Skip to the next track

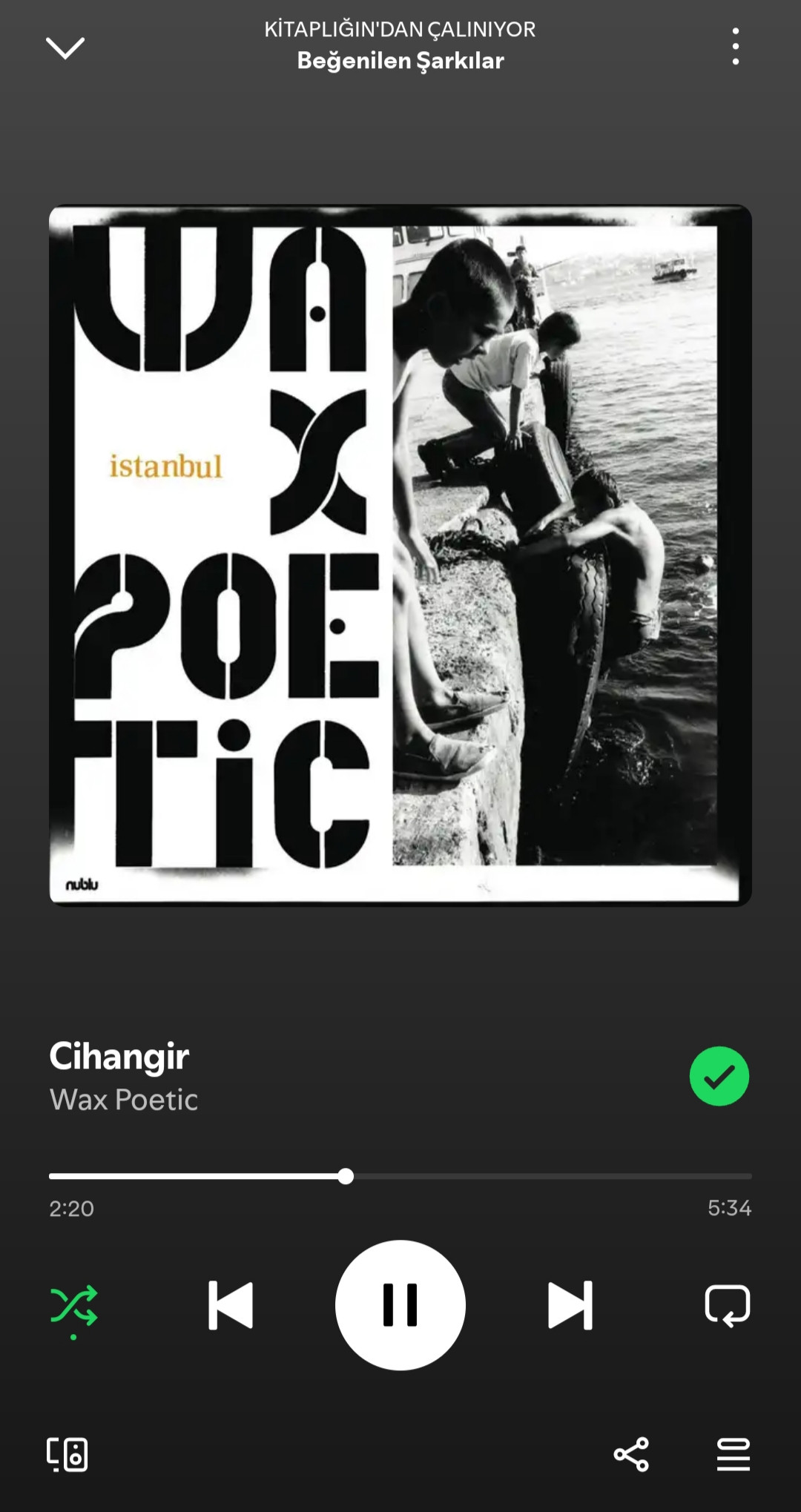click(x=570, y=1305)
